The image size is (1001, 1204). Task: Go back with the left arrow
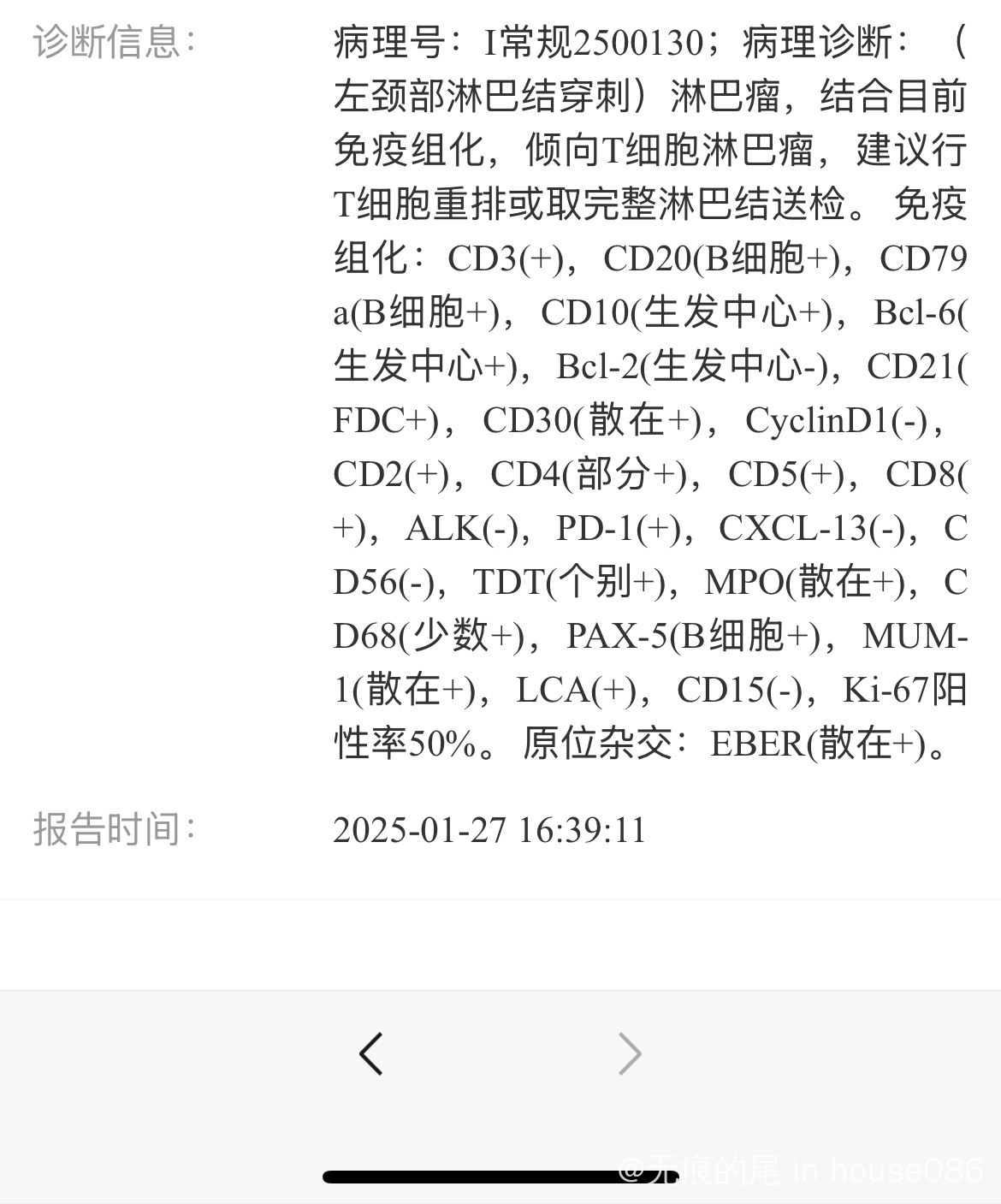pos(371,1053)
